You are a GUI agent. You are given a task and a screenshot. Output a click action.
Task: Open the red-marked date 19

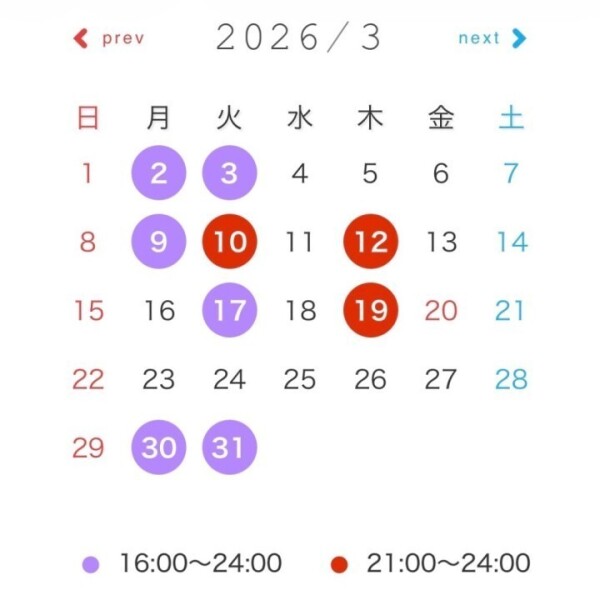(370, 310)
